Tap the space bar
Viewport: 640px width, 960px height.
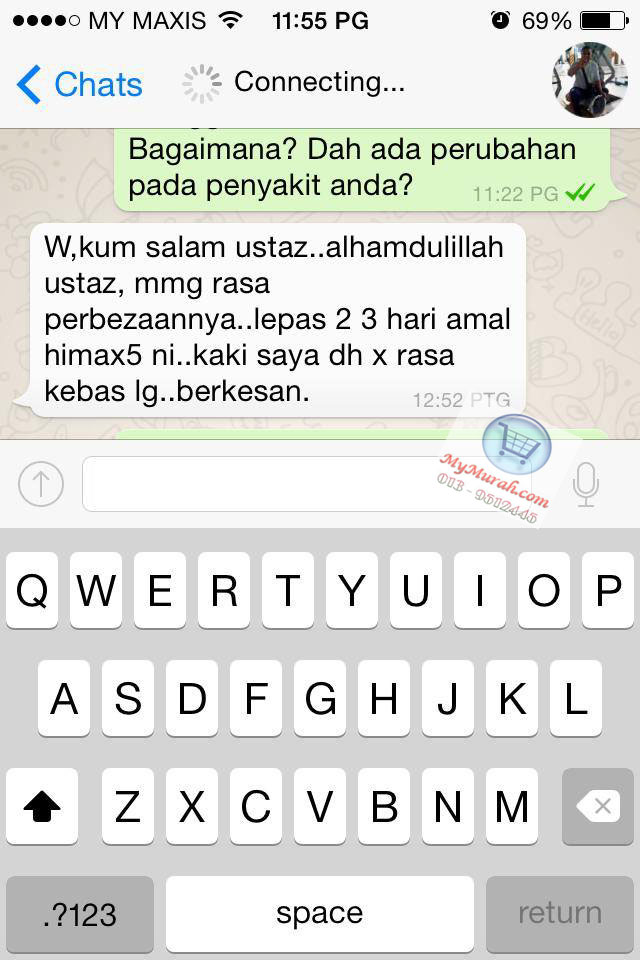(320, 913)
